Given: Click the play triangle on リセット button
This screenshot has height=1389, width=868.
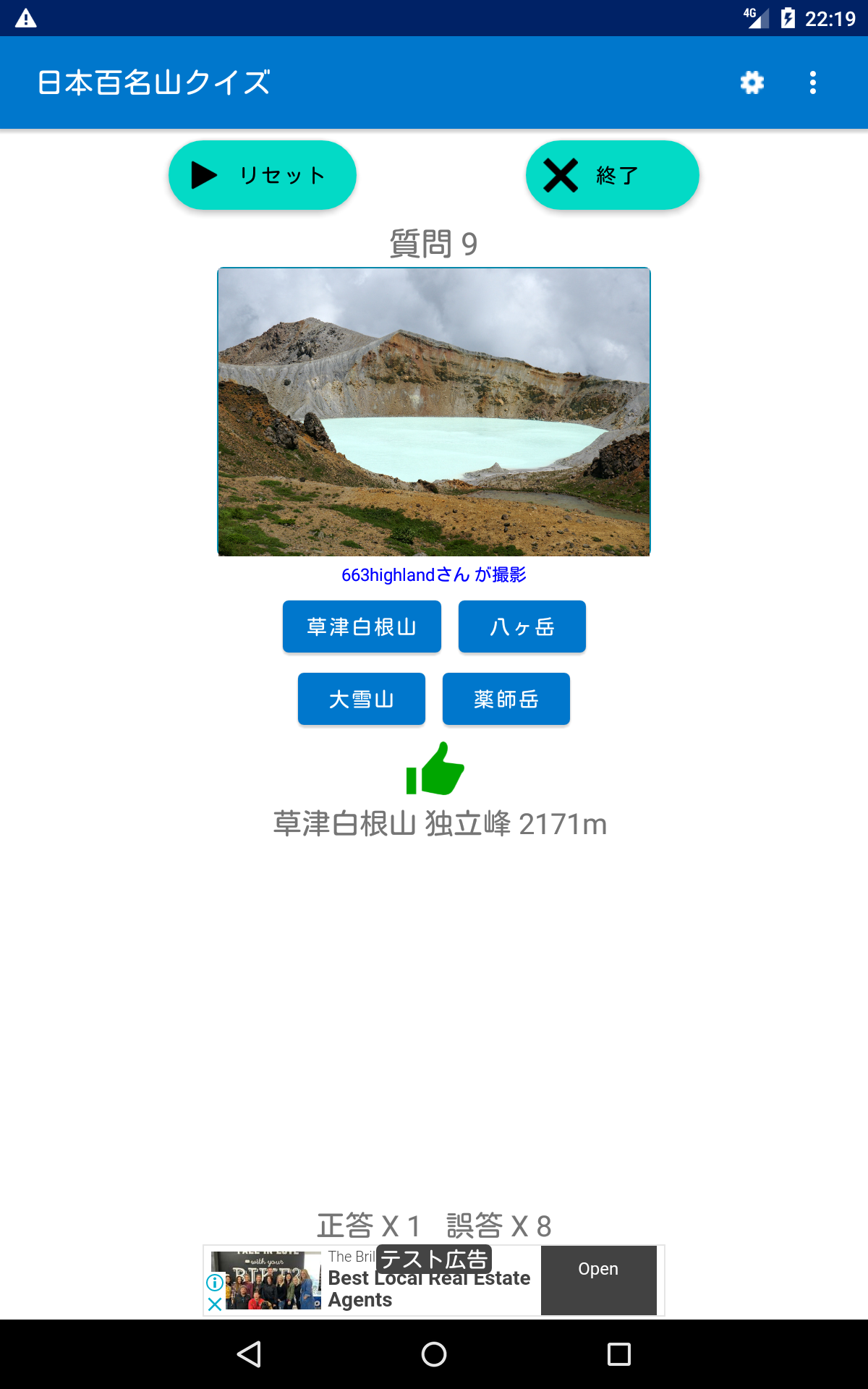Looking at the screenshot, I should pyautogui.click(x=205, y=174).
